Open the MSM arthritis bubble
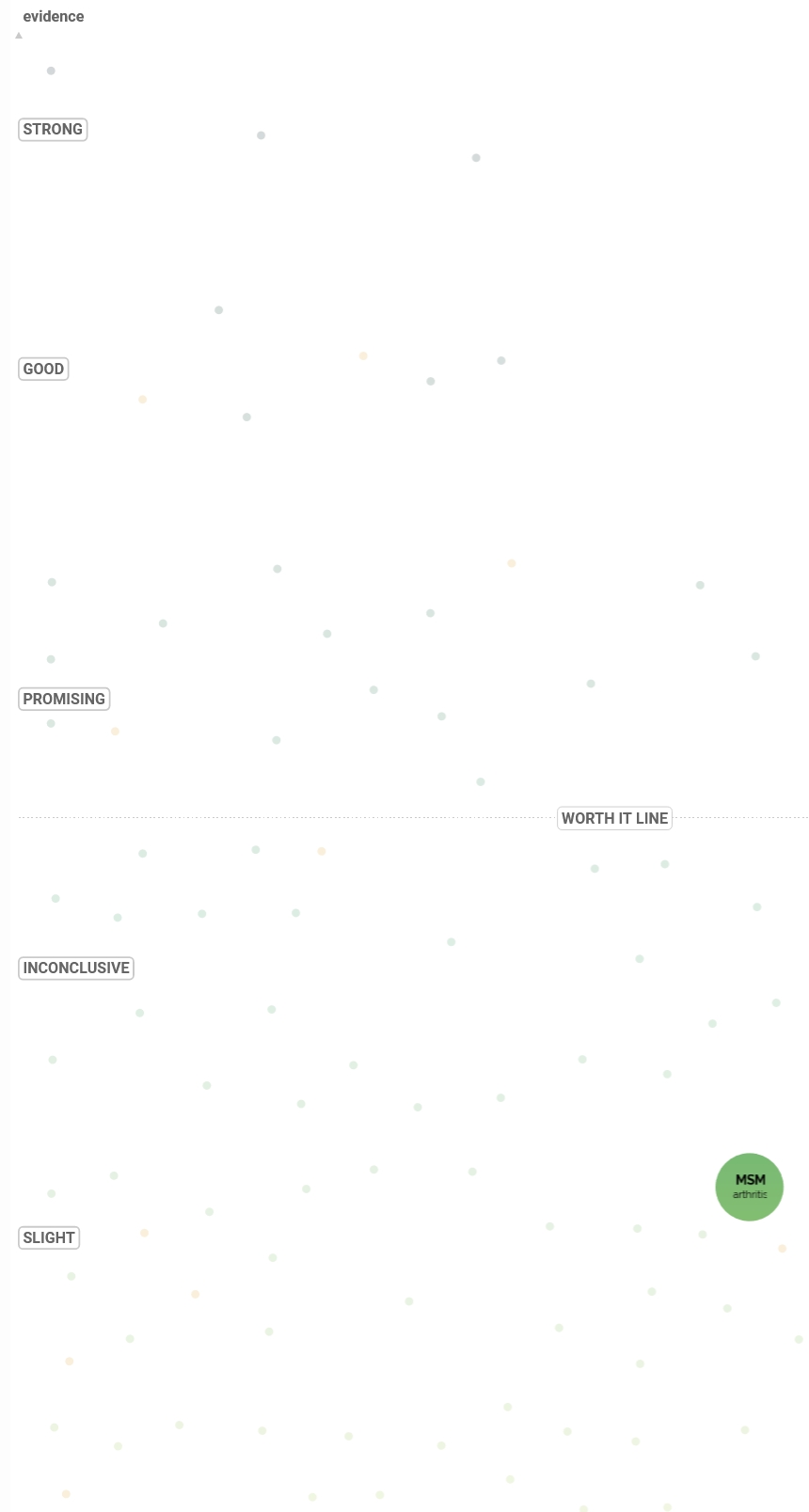The width and height of the screenshot is (809, 1512). [x=749, y=1187]
